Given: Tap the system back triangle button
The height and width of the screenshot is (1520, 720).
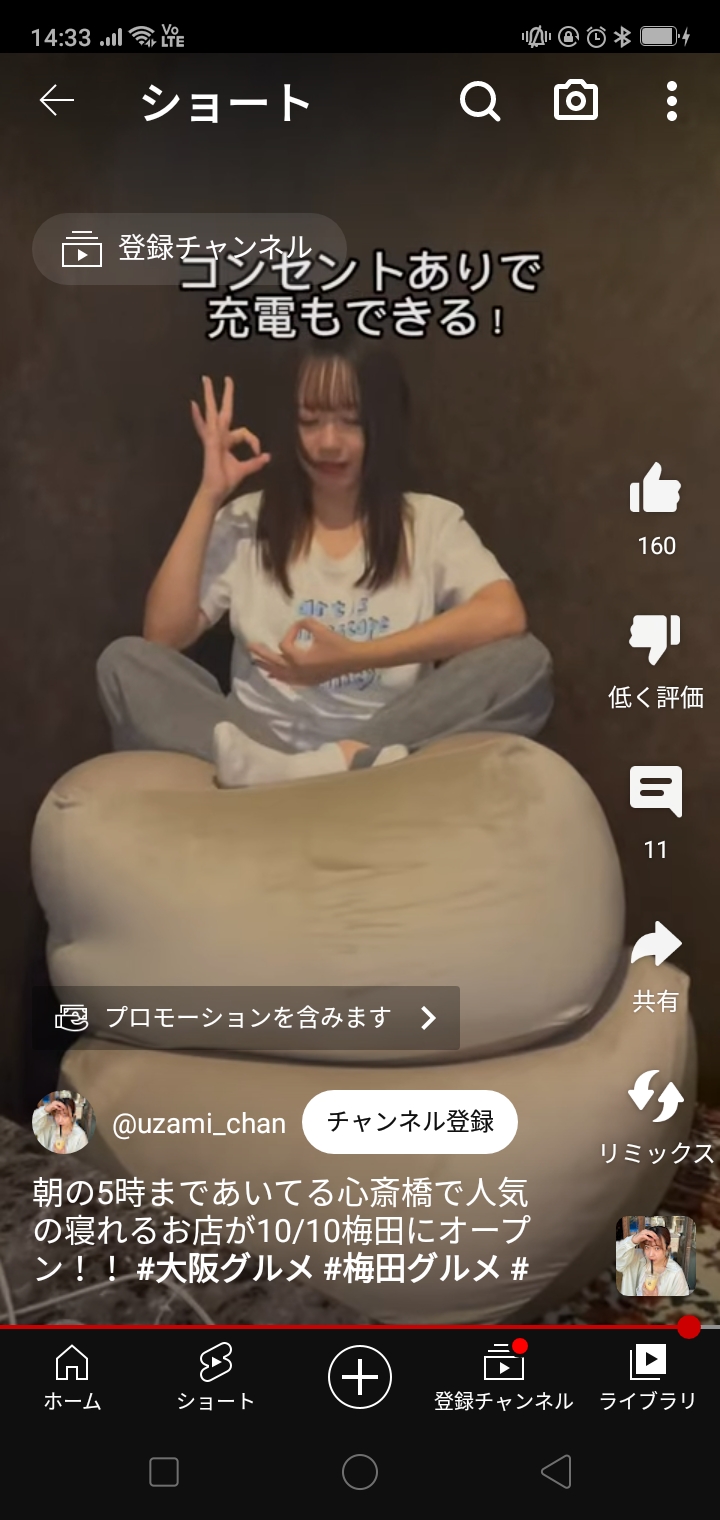Looking at the screenshot, I should pos(556,1472).
